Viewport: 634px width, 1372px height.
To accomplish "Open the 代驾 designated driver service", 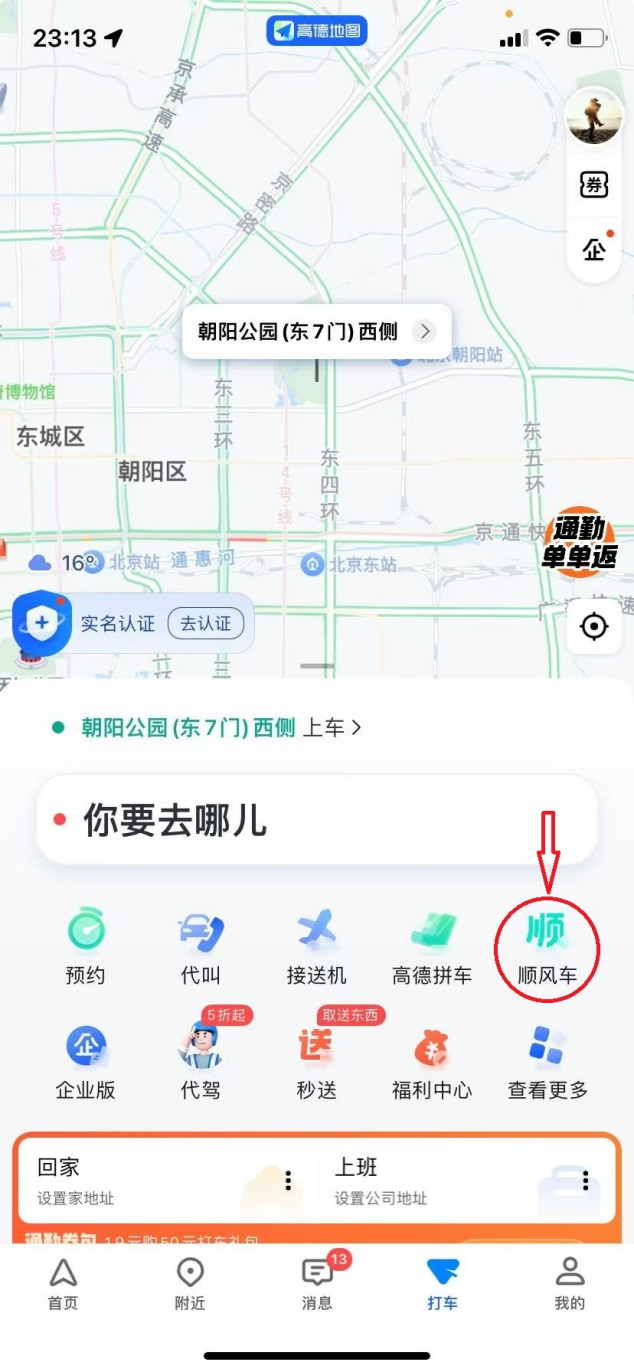I will 200,1061.
